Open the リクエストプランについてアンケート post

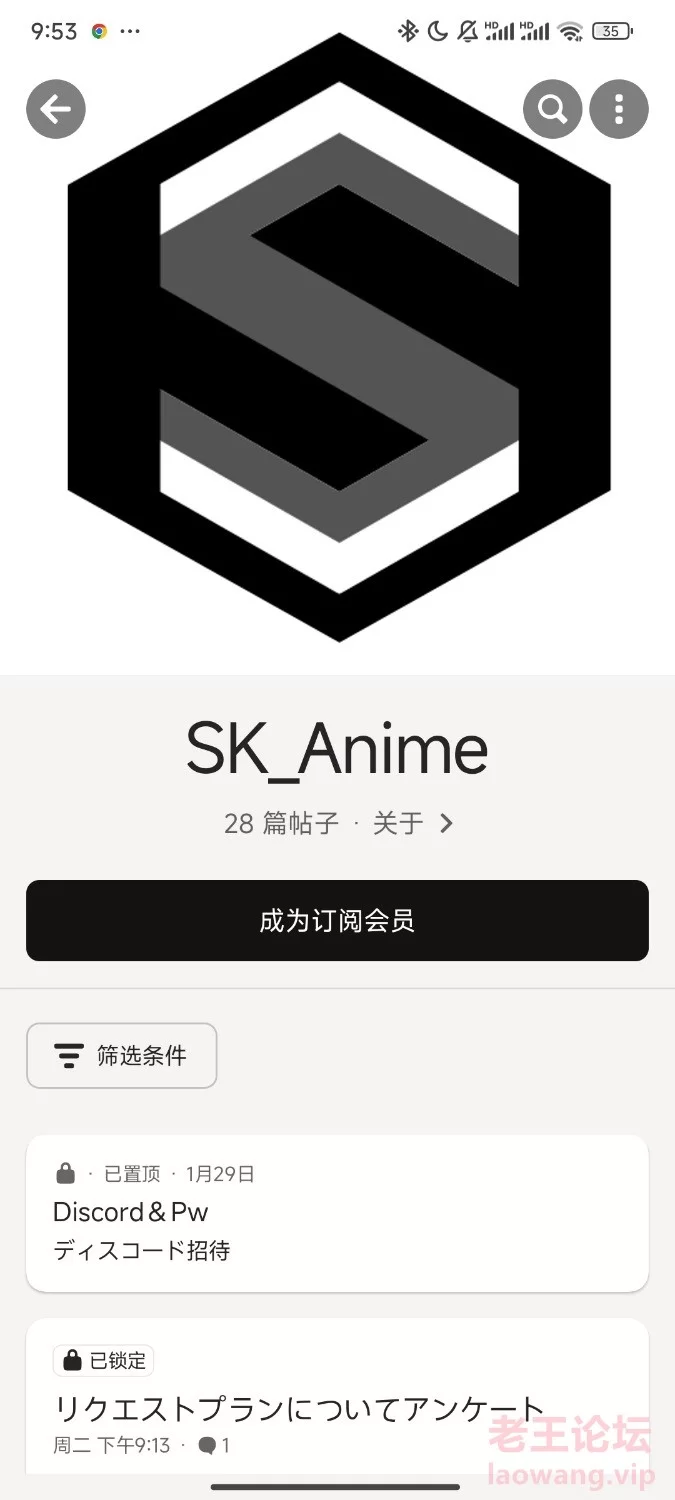(337, 1400)
